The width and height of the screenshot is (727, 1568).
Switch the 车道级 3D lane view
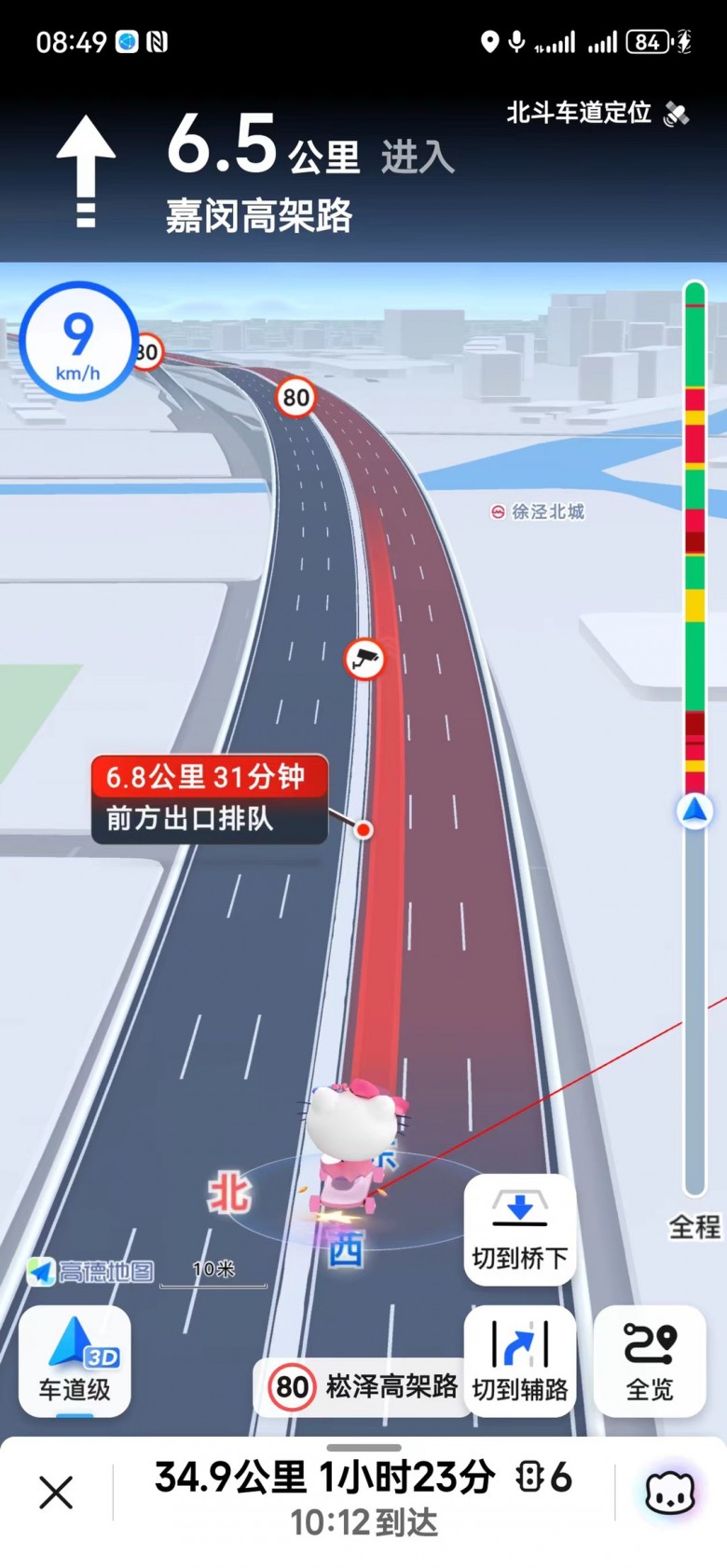coord(75,1362)
